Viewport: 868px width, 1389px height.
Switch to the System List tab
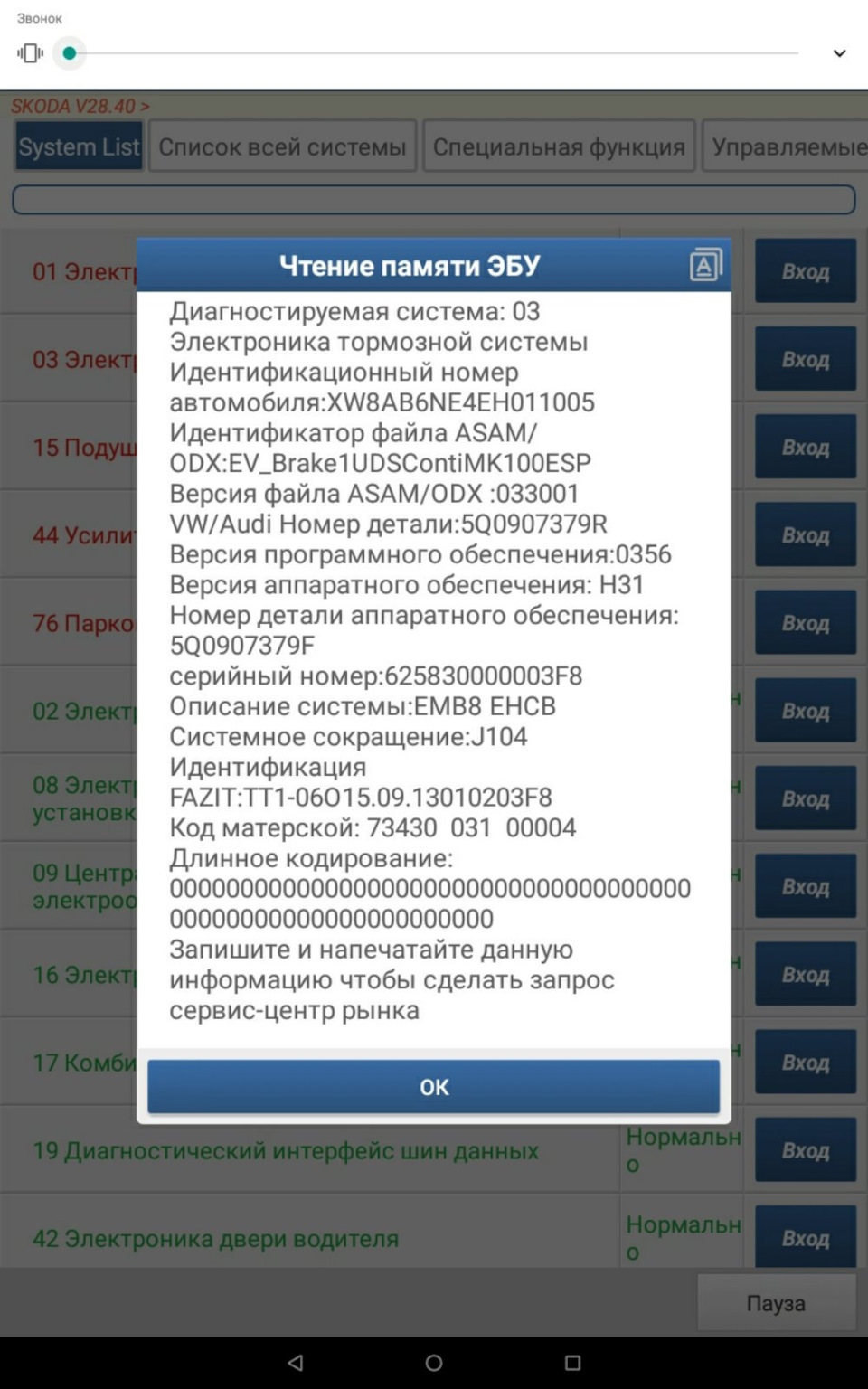78,146
